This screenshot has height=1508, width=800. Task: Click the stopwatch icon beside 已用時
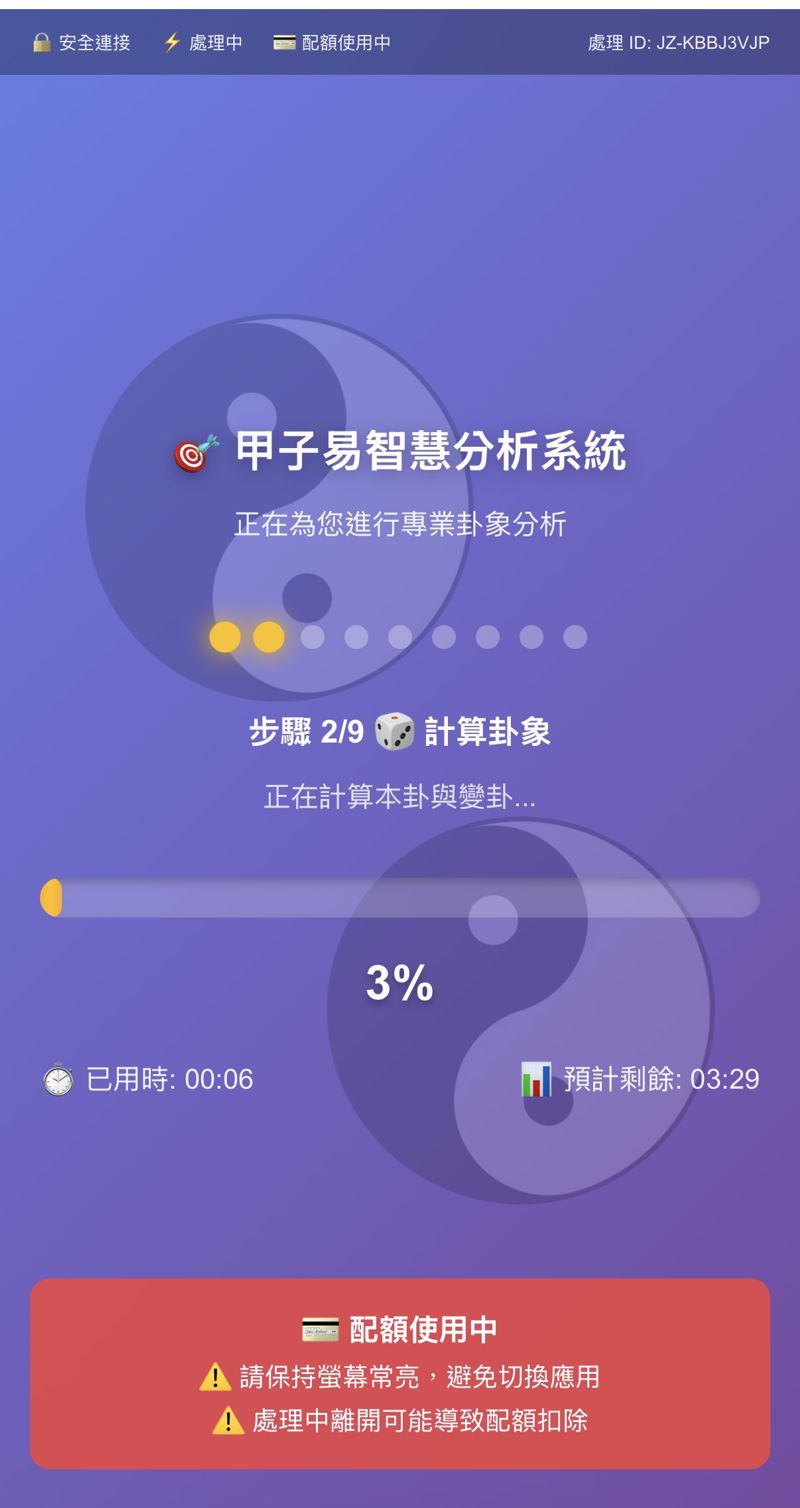[x=58, y=1079]
